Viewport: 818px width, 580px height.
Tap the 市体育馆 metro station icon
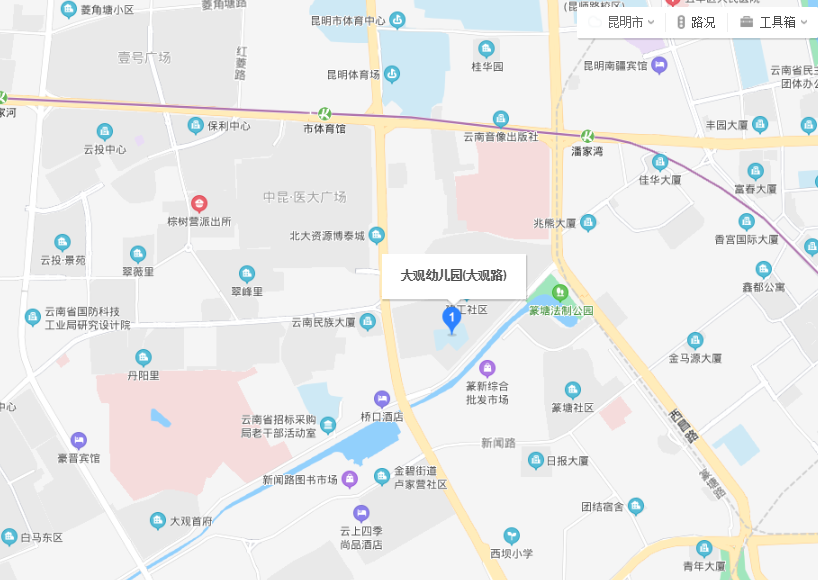(324, 114)
